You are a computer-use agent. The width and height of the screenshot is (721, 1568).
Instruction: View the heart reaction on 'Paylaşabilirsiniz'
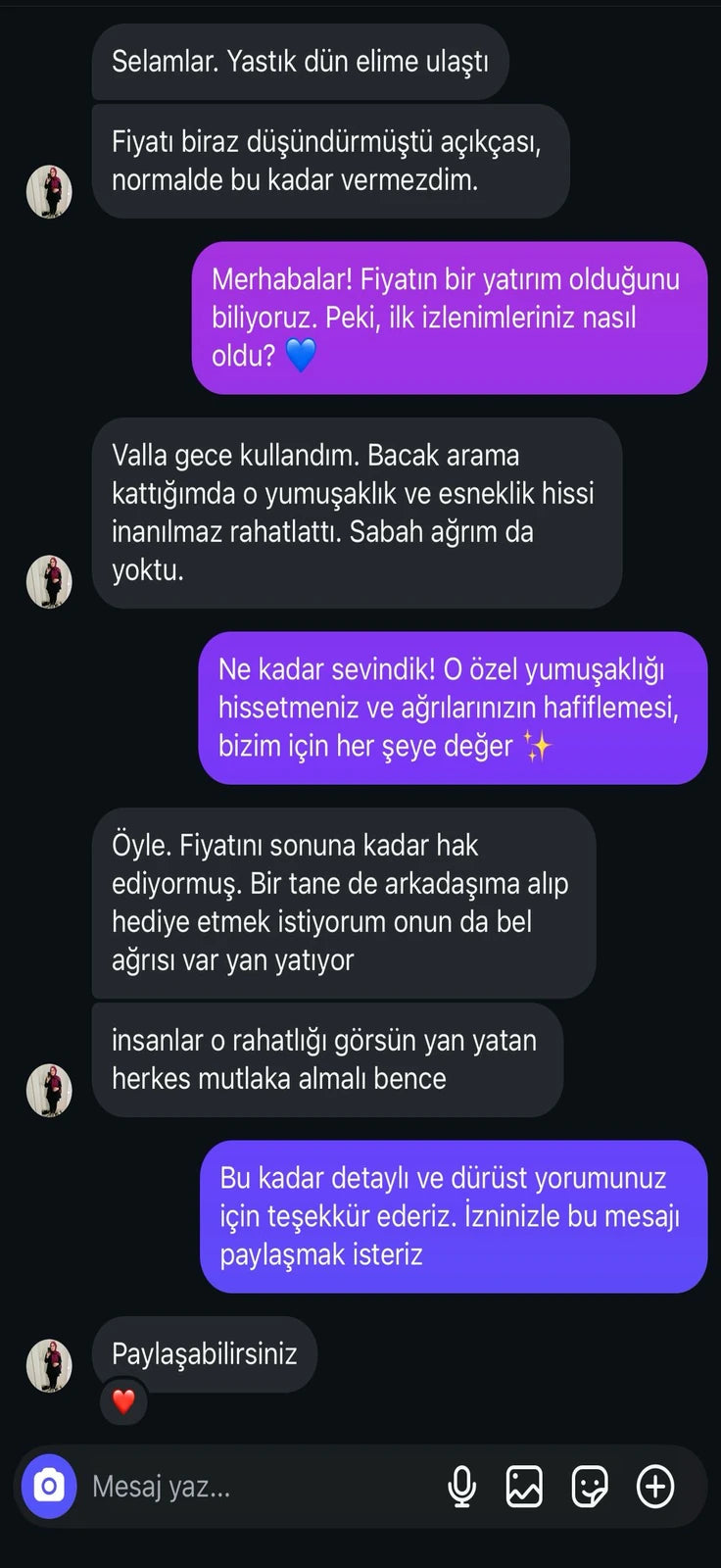(123, 1401)
